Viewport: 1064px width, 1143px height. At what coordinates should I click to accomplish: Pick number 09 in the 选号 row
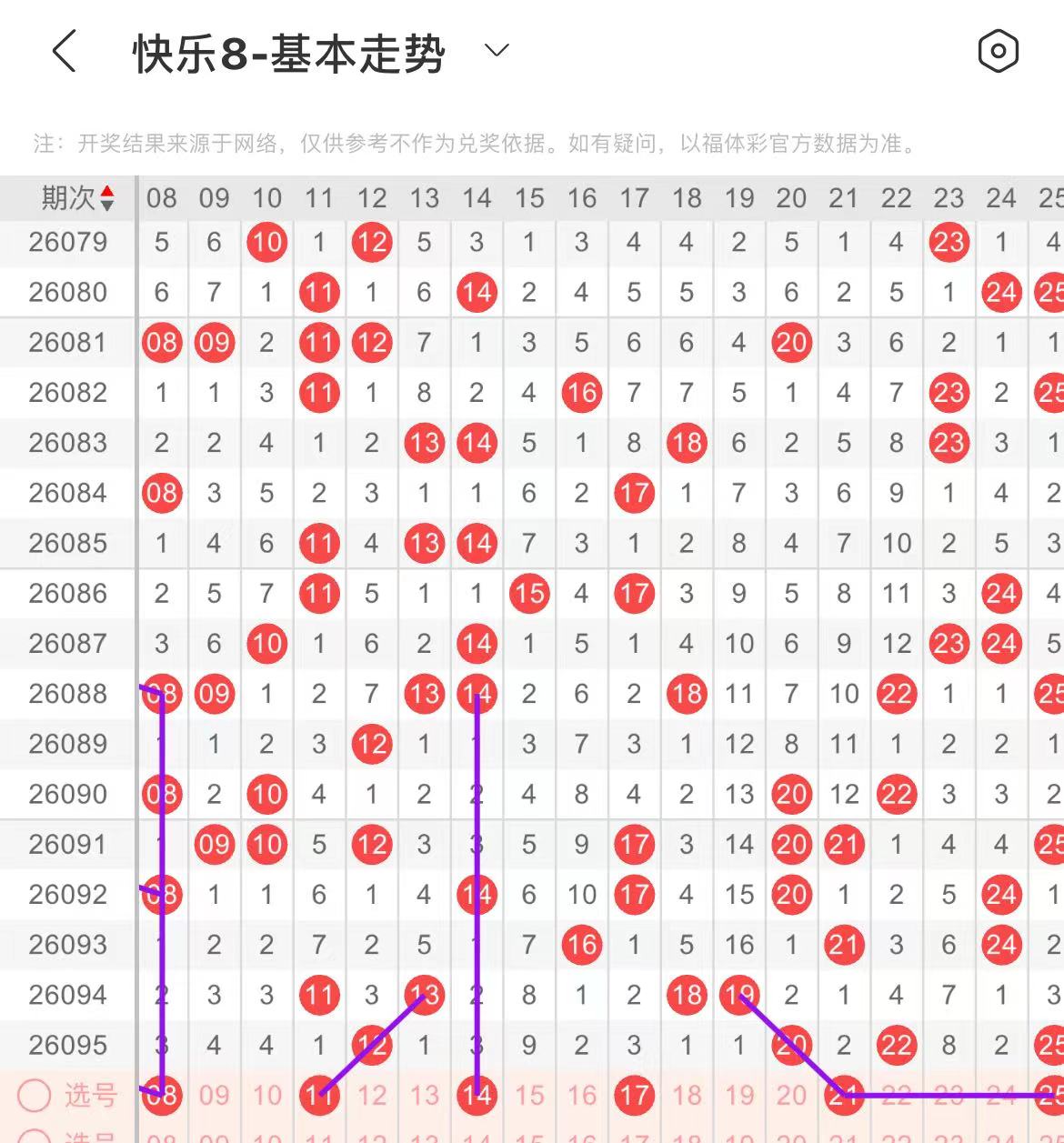point(214,1096)
